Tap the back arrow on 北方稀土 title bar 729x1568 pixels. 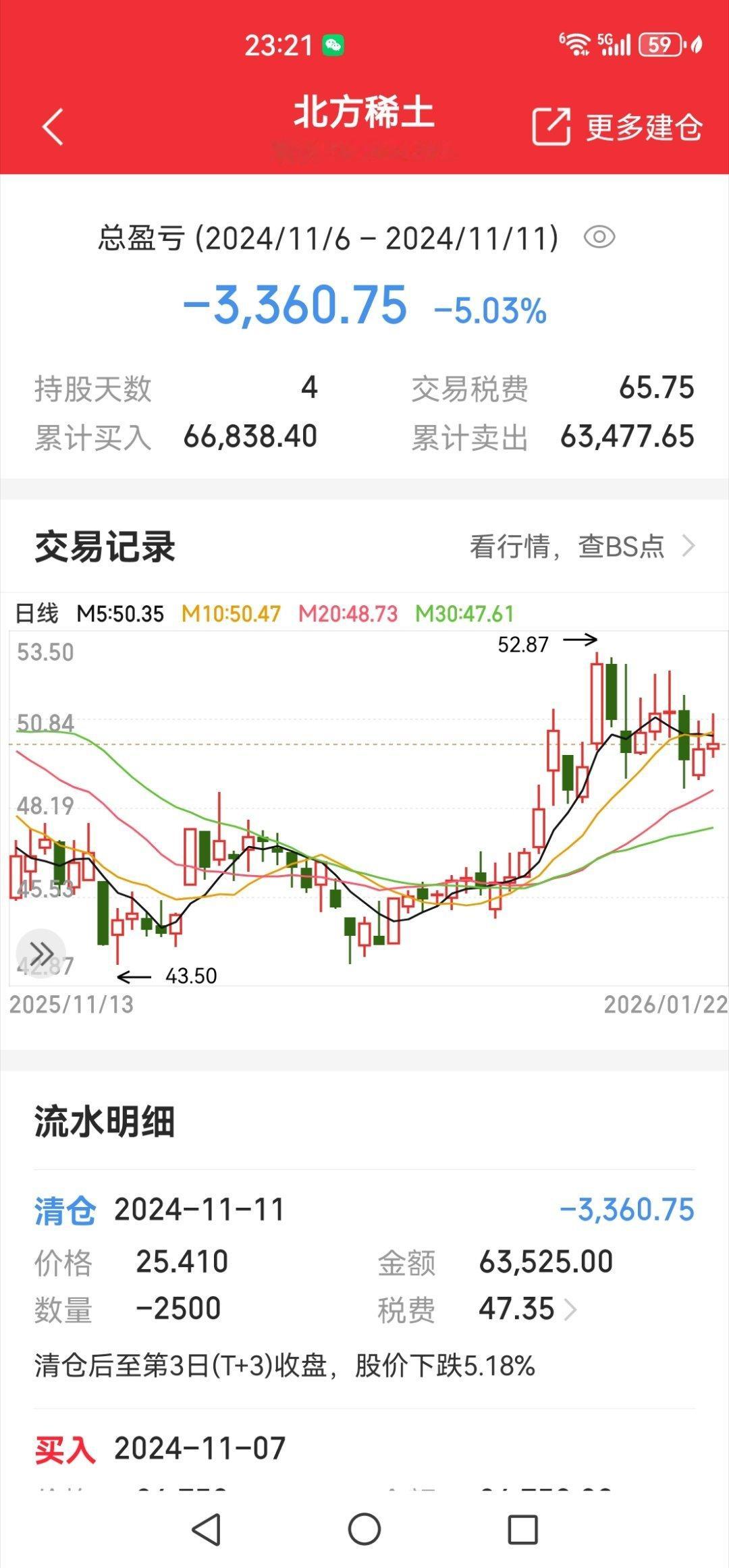[53, 126]
